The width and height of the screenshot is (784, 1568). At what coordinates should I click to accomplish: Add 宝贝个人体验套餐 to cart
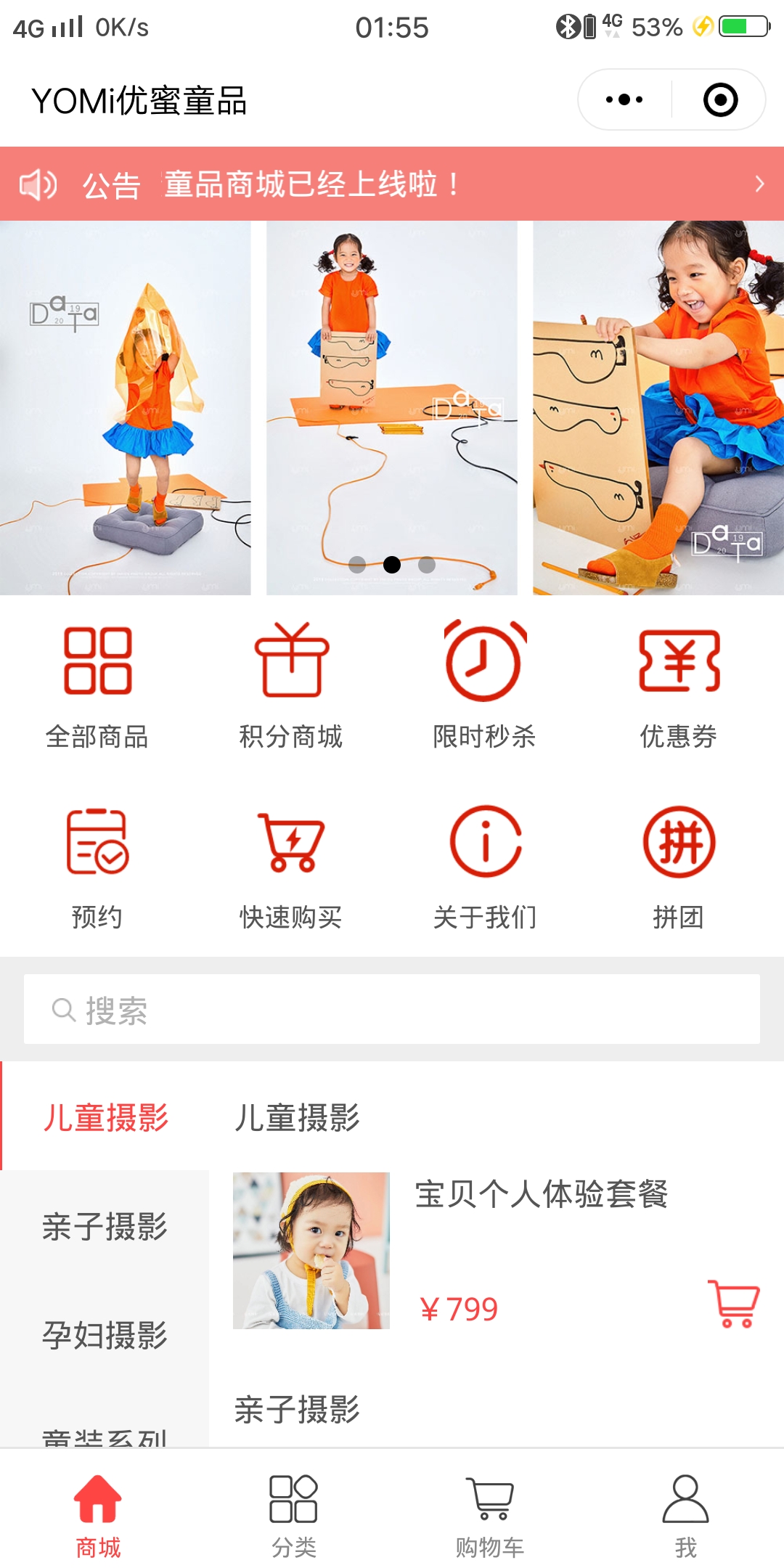[733, 1304]
